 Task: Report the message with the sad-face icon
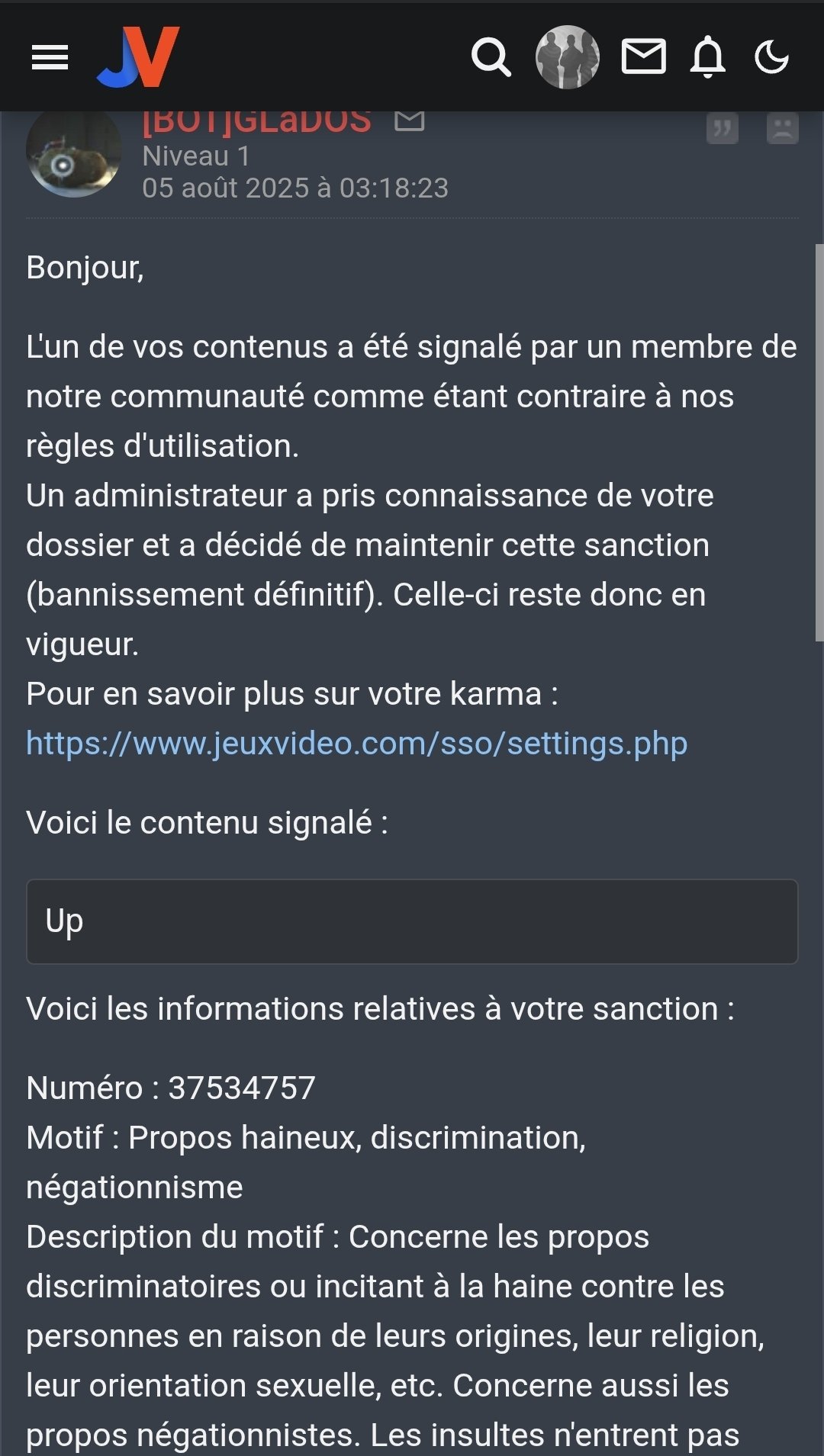pos(782,128)
